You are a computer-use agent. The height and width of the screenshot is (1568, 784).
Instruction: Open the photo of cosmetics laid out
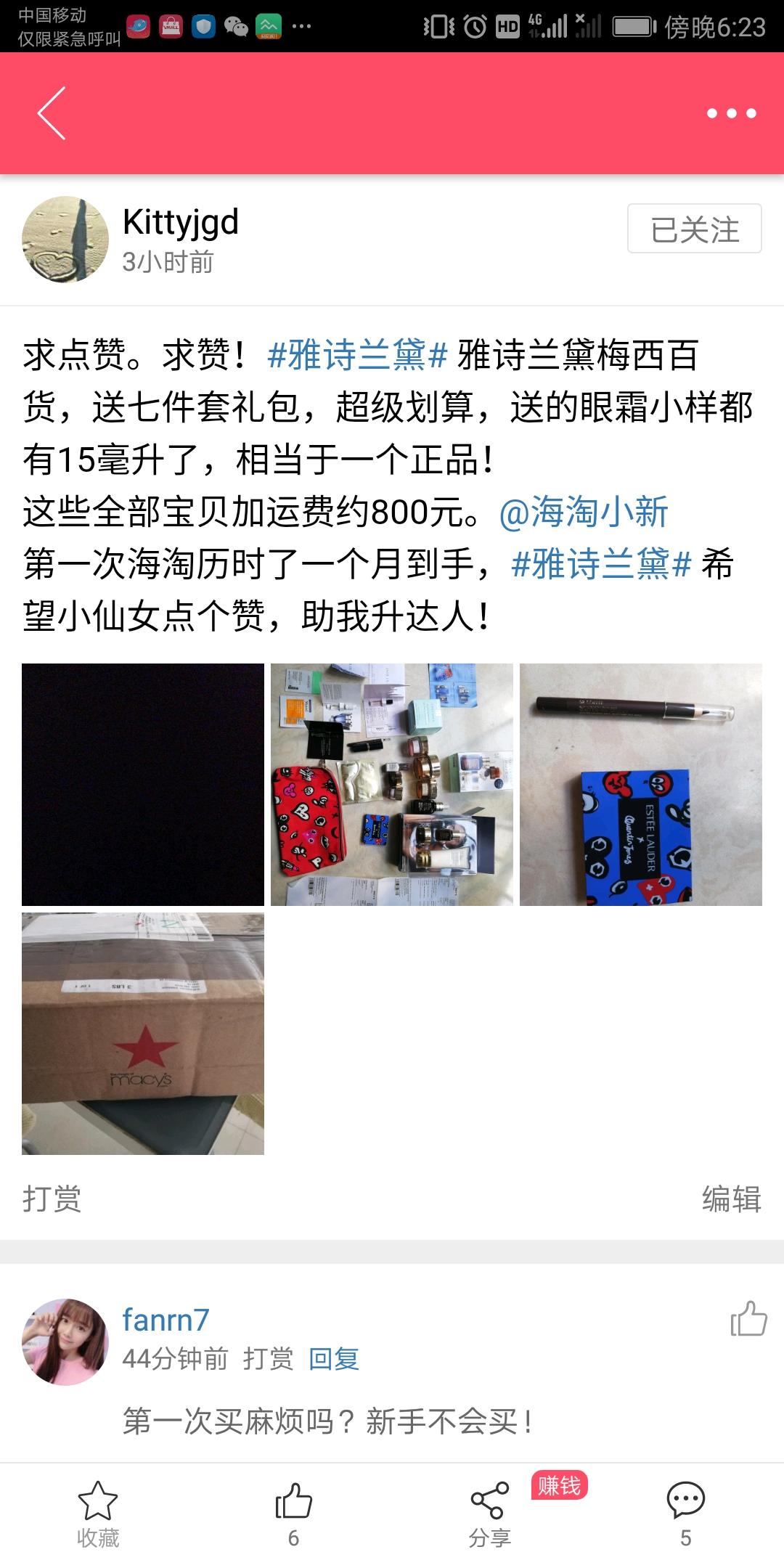[392, 784]
